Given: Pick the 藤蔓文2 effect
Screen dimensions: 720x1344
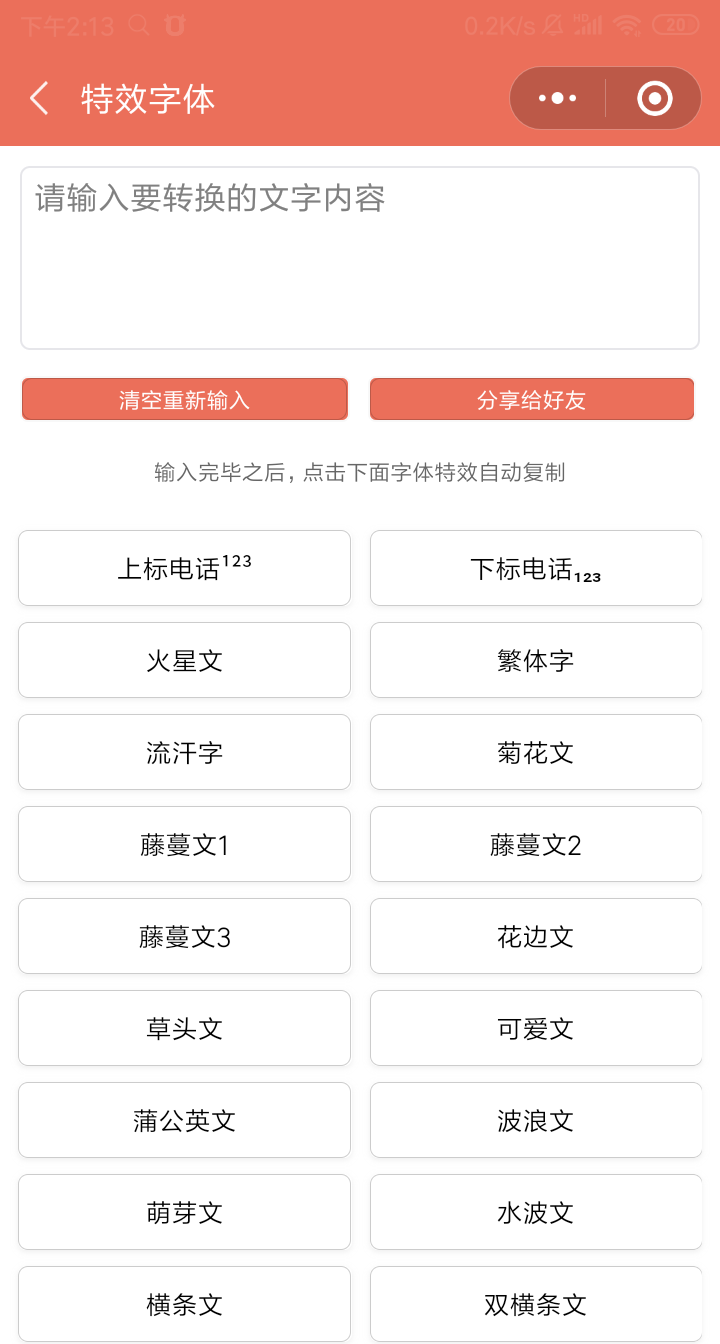Looking at the screenshot, I should click(x=536, y=844).
